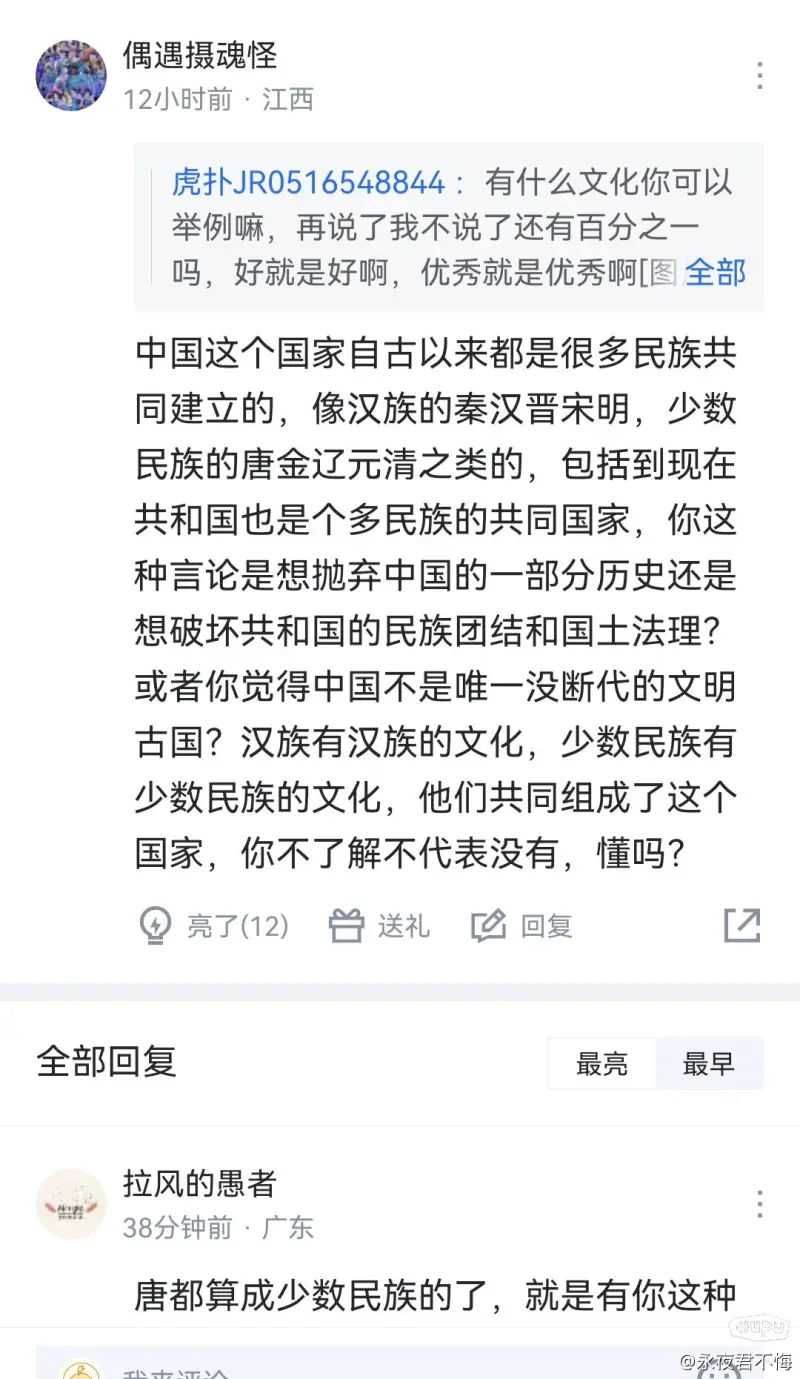Expand quoted comment with 全部 link

click(715, 272)
